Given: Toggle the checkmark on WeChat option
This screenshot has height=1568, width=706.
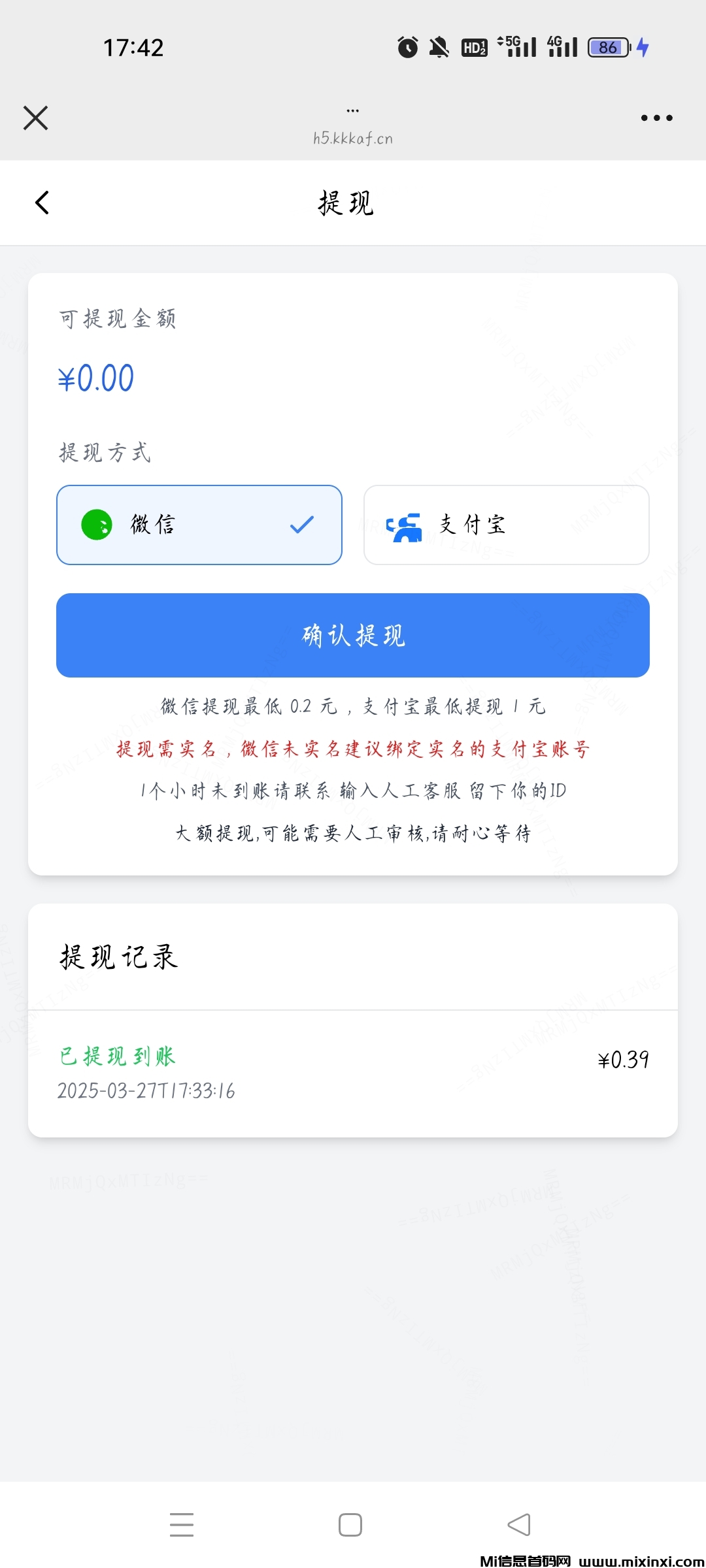Looking at the screenshot, I should coord(301,525).
